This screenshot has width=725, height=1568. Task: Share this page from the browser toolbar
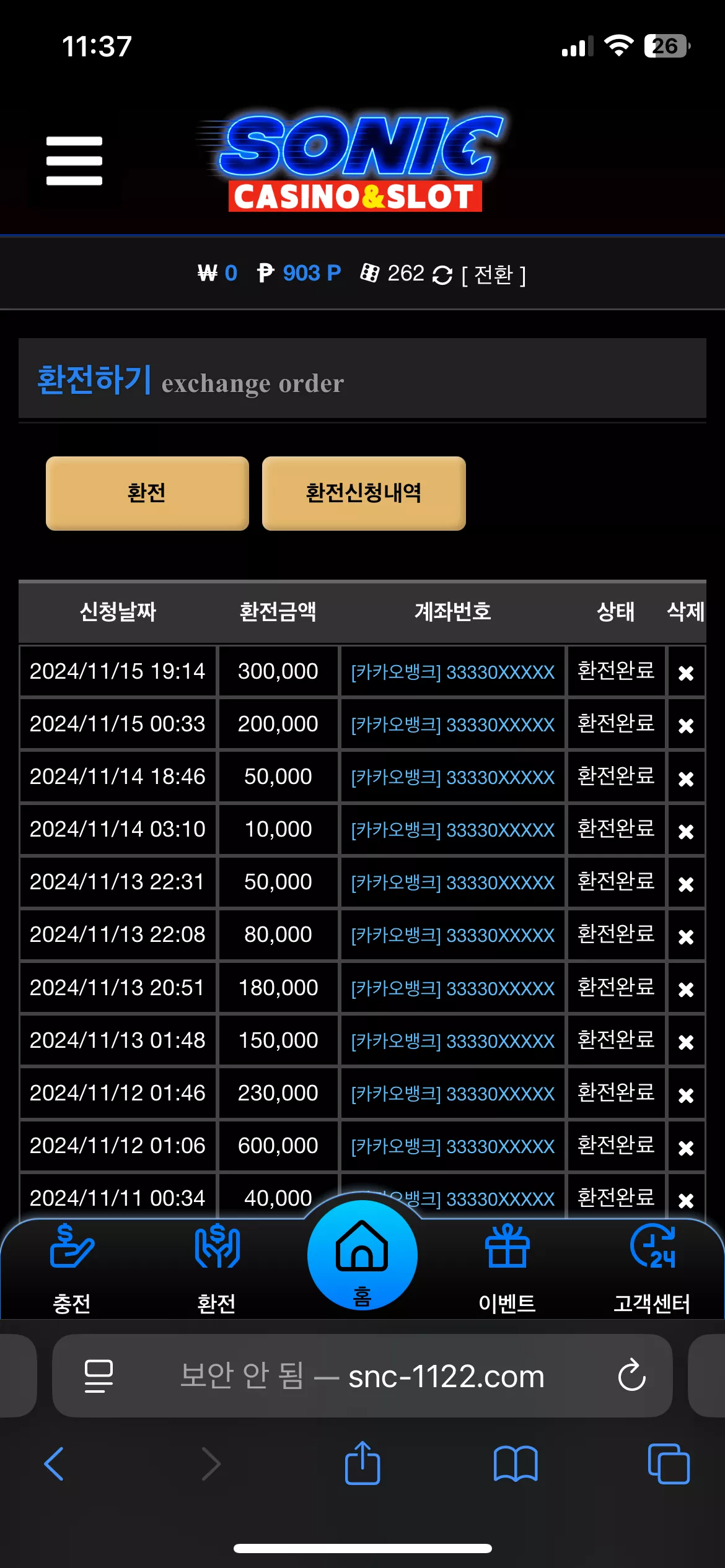pos(362,1463)
